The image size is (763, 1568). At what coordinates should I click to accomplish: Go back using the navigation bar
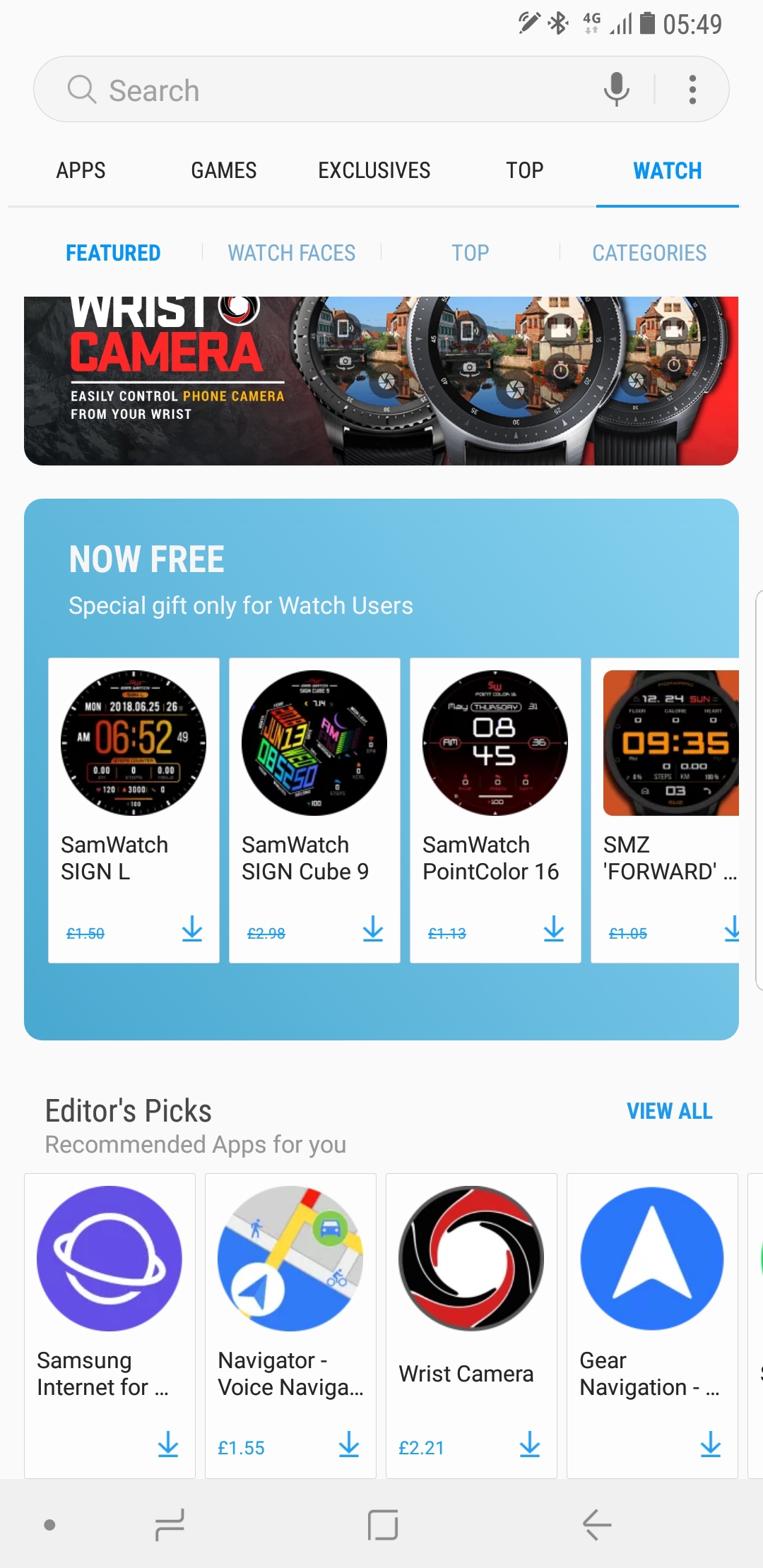click(x=596, y=1524)
